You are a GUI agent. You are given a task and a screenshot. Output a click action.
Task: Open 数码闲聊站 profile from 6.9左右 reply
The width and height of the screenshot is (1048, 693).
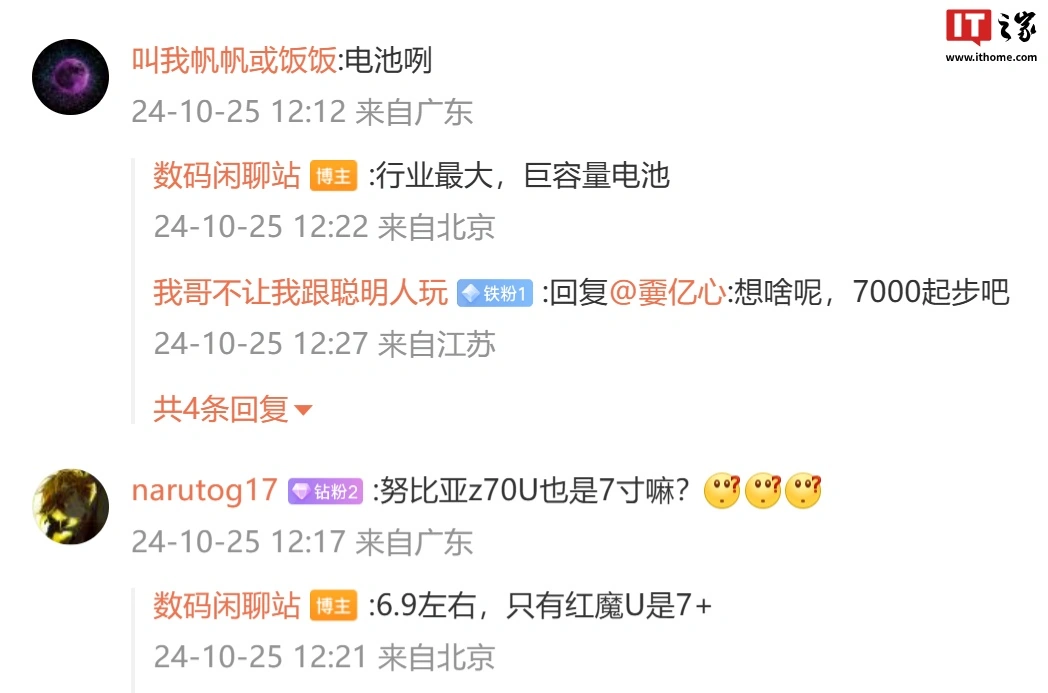pos(227,606)
